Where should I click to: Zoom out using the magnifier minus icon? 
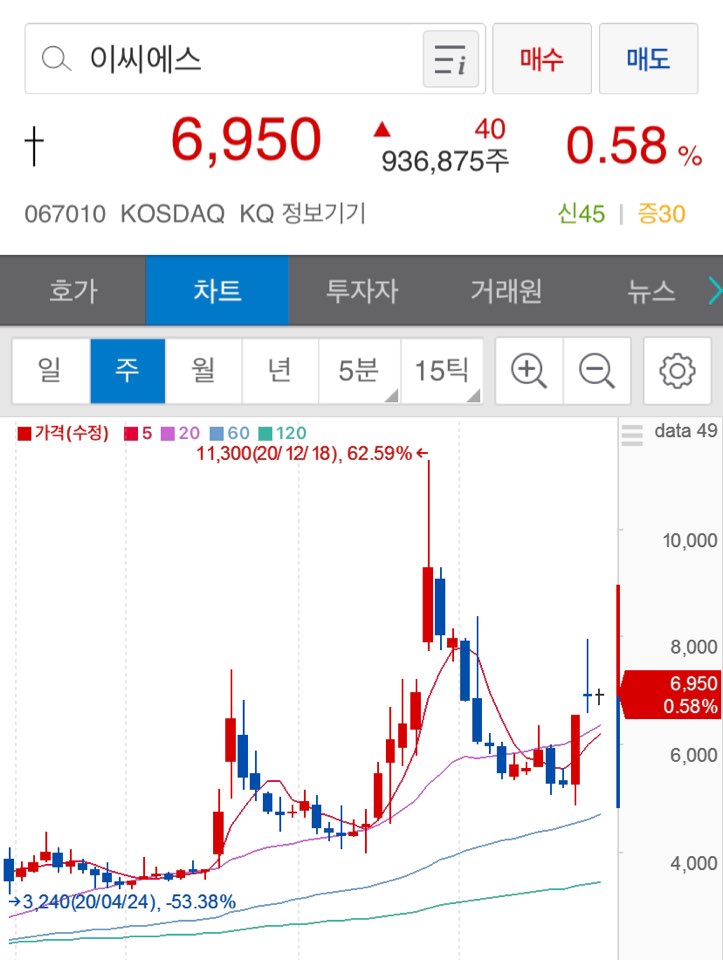click(597, 370)
